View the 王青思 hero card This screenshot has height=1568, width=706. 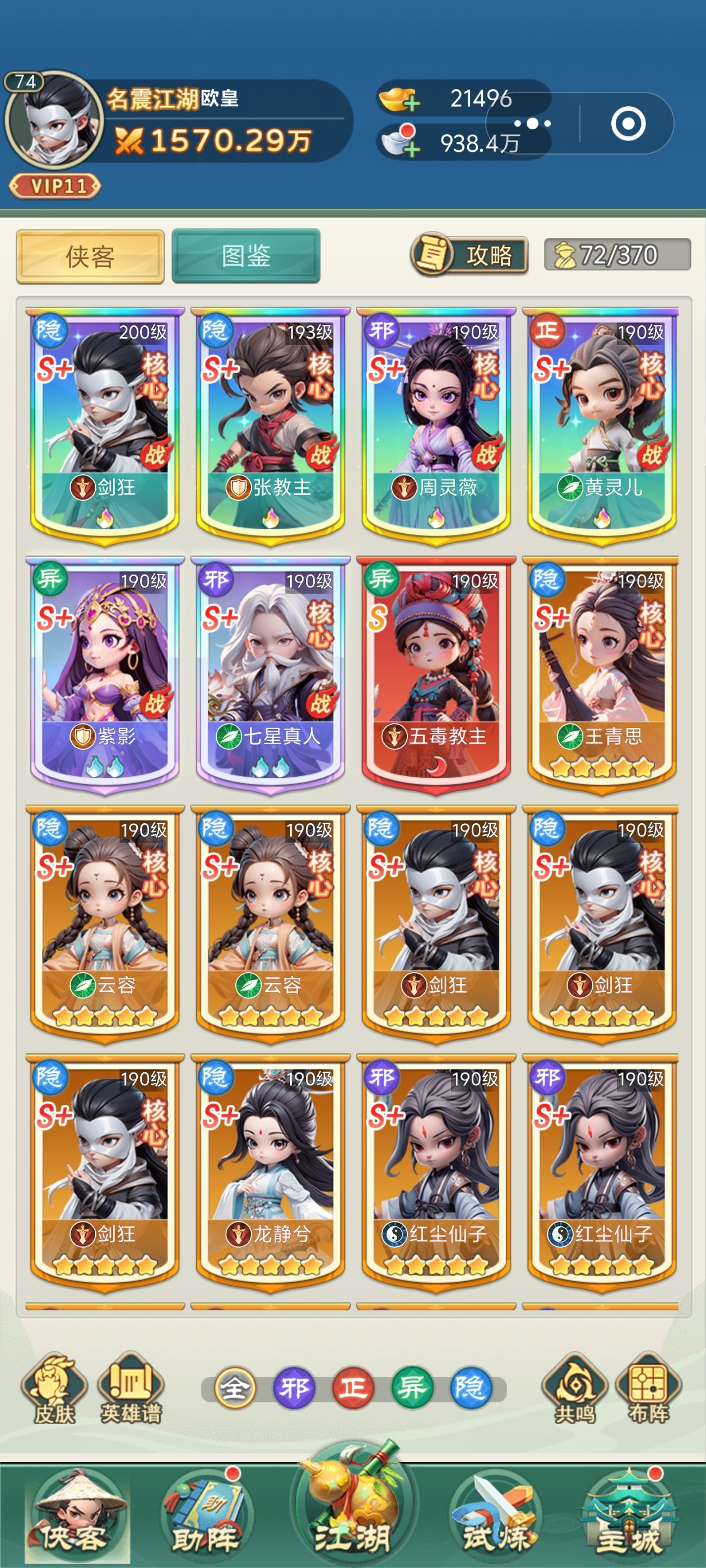click(601, 670)
